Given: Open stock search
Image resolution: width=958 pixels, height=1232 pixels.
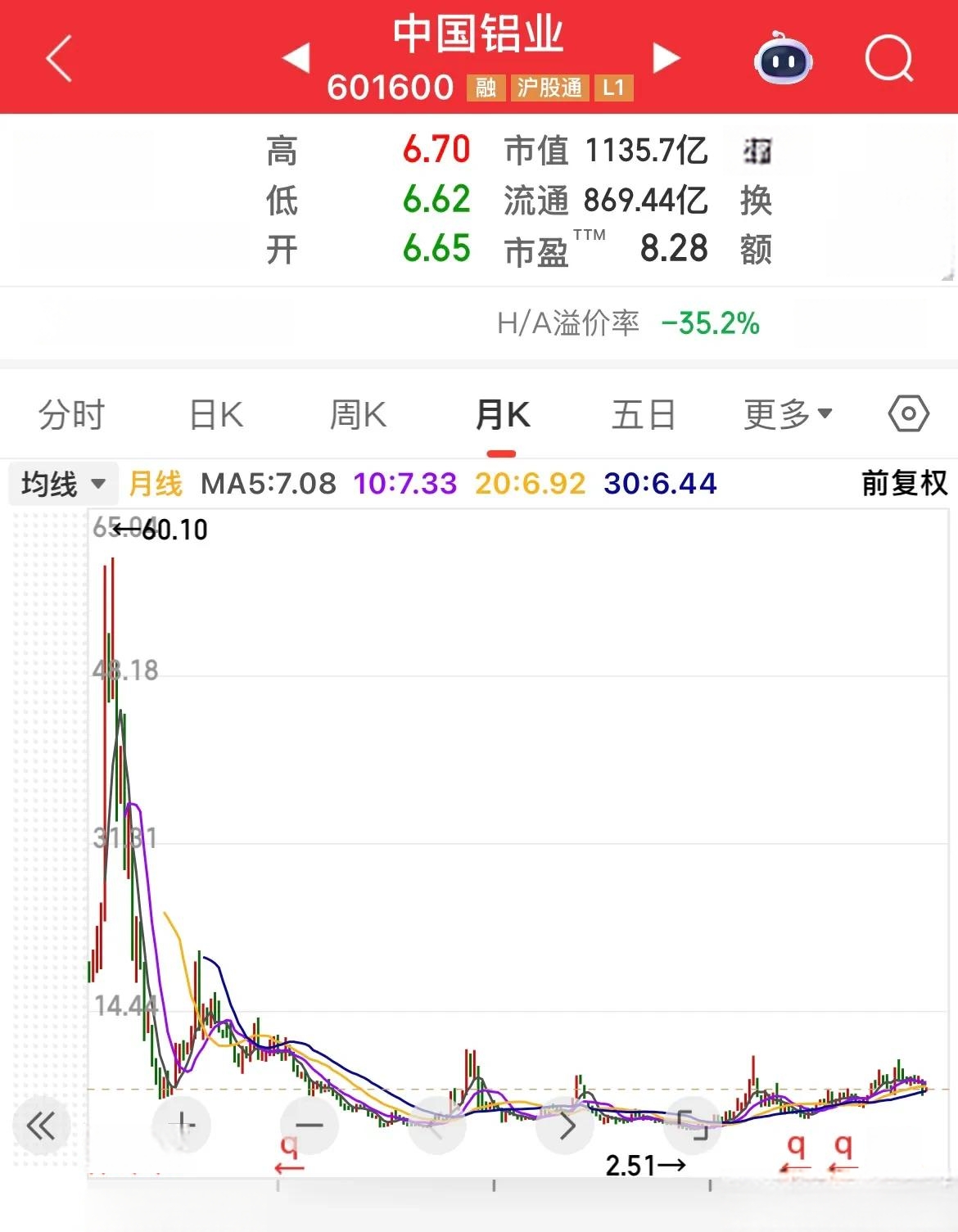Looking at the screenshot, I should [889, 59].
